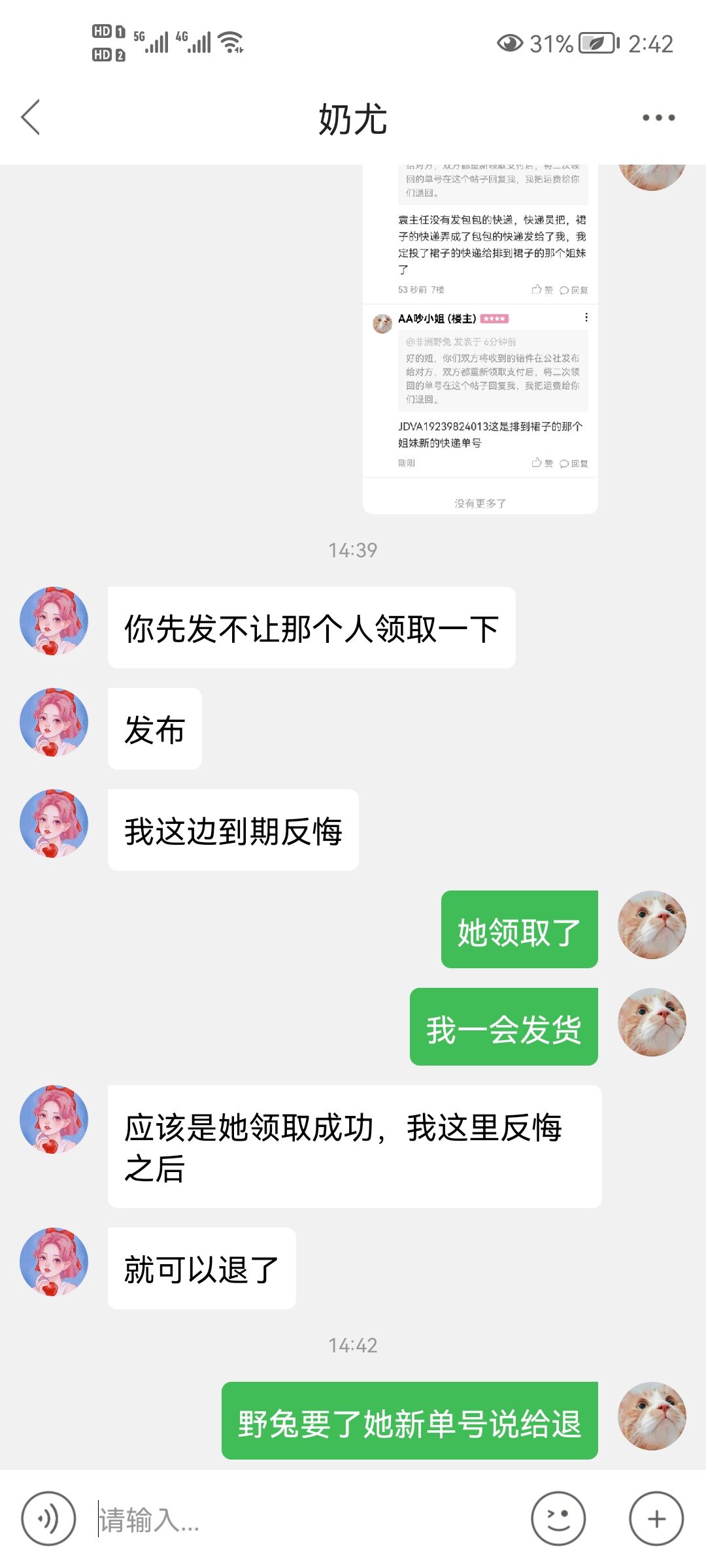Open the emoji sticker panel
Viewport: 706px width, 1568px height.
tap(558, 1519)
